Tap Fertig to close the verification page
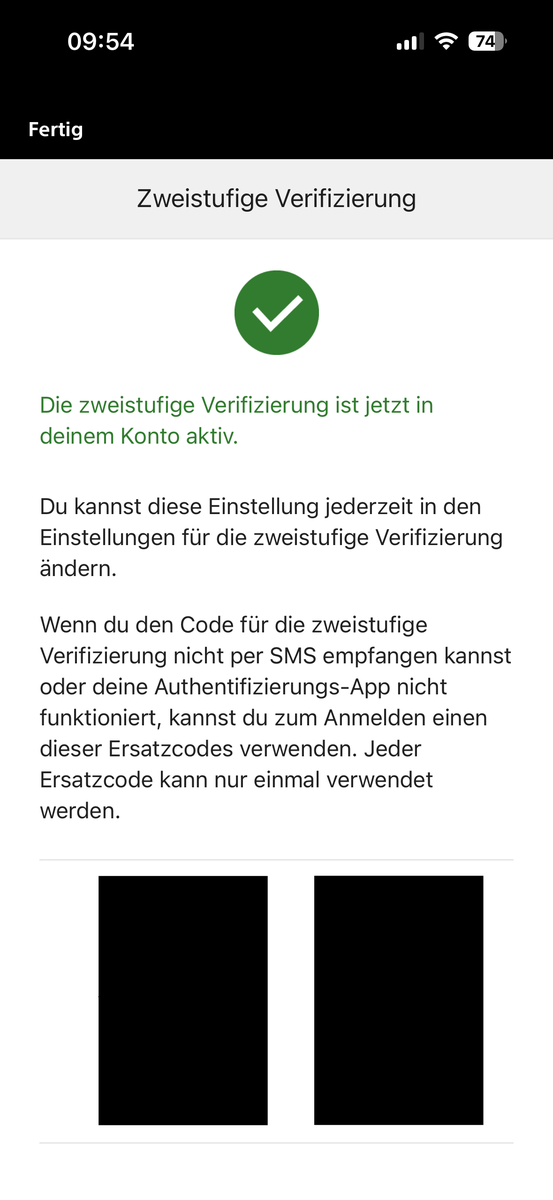Image resolution: width=553 pixels, height=1200 pixels. click(x=55, y=129)
